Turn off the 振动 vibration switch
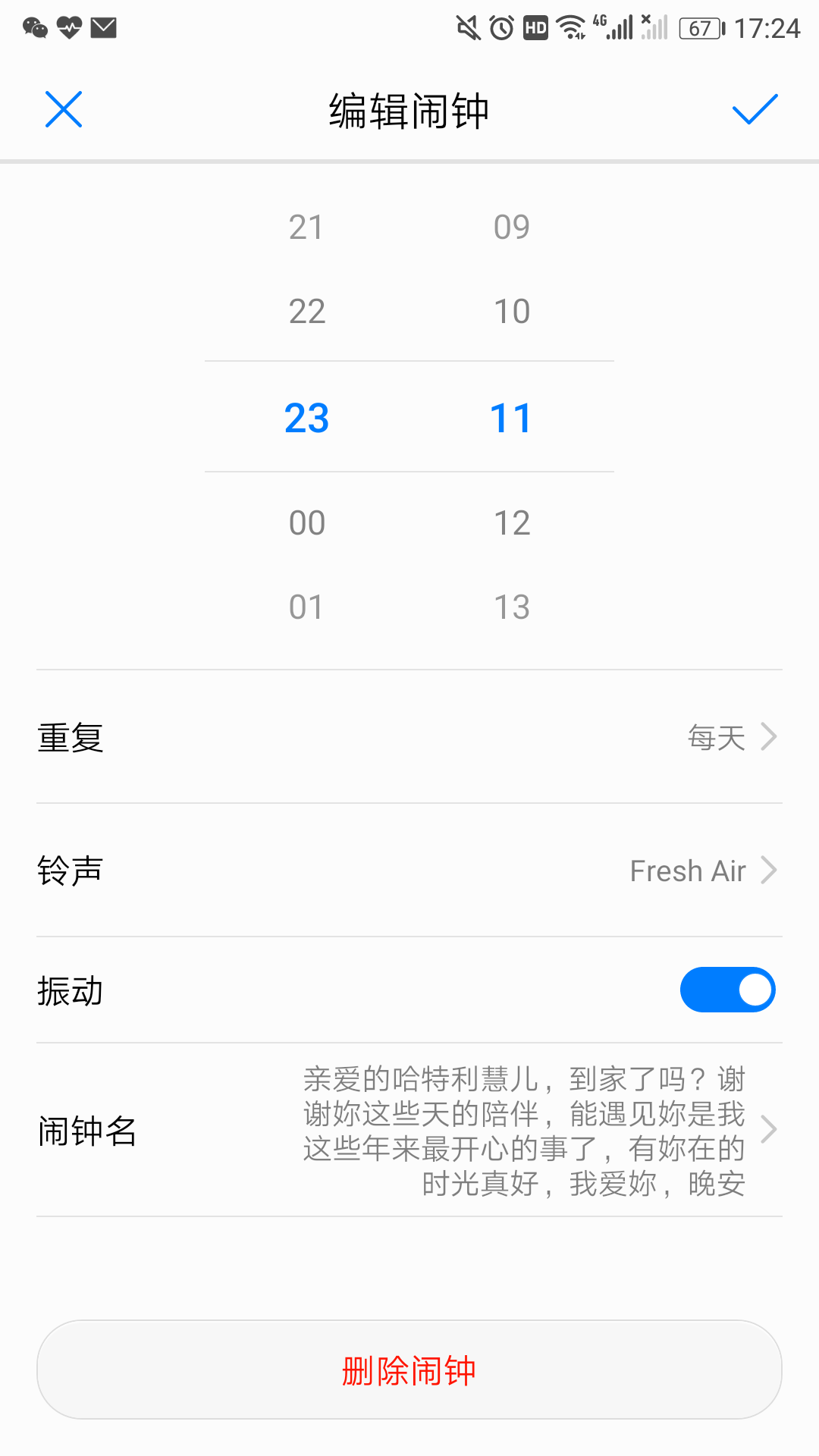 click(x=727, y=990)
